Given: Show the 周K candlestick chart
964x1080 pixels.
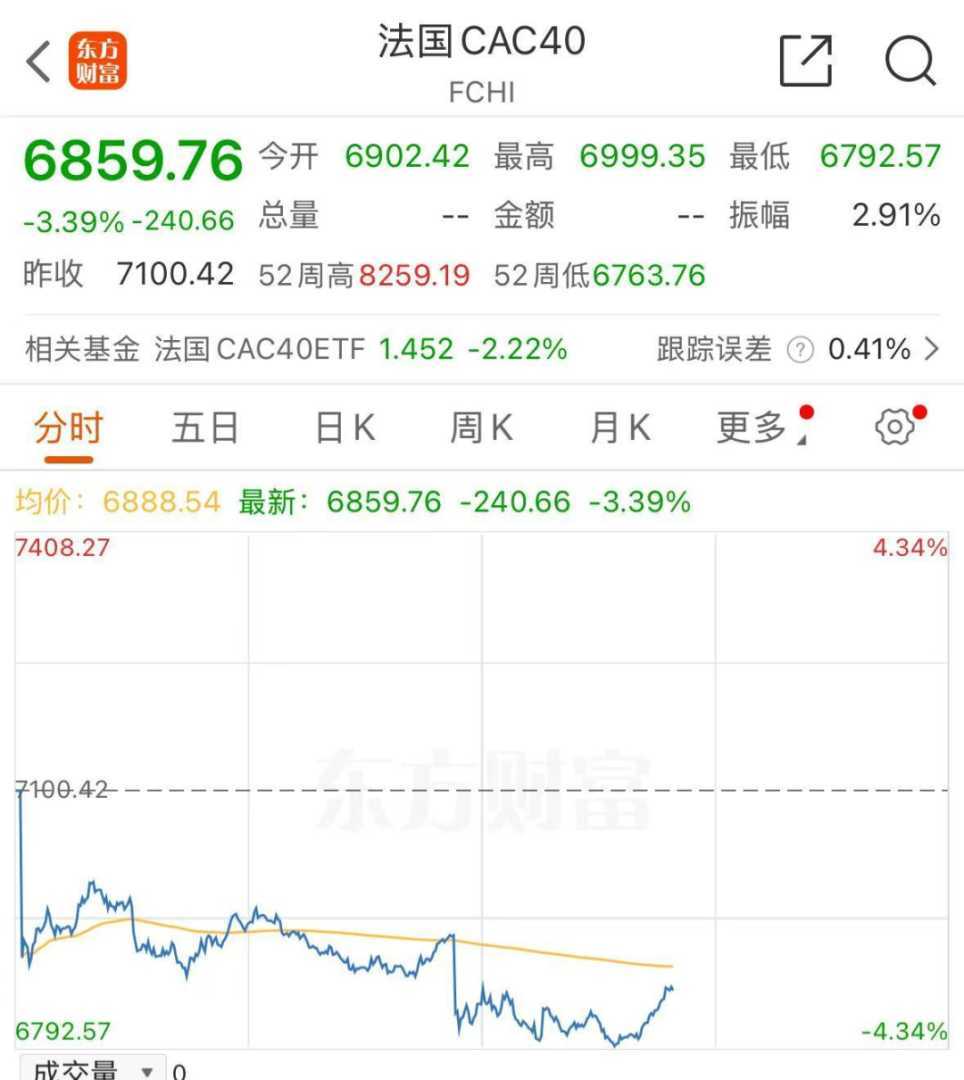Looking at the screenshot, I should click(481, 428).
